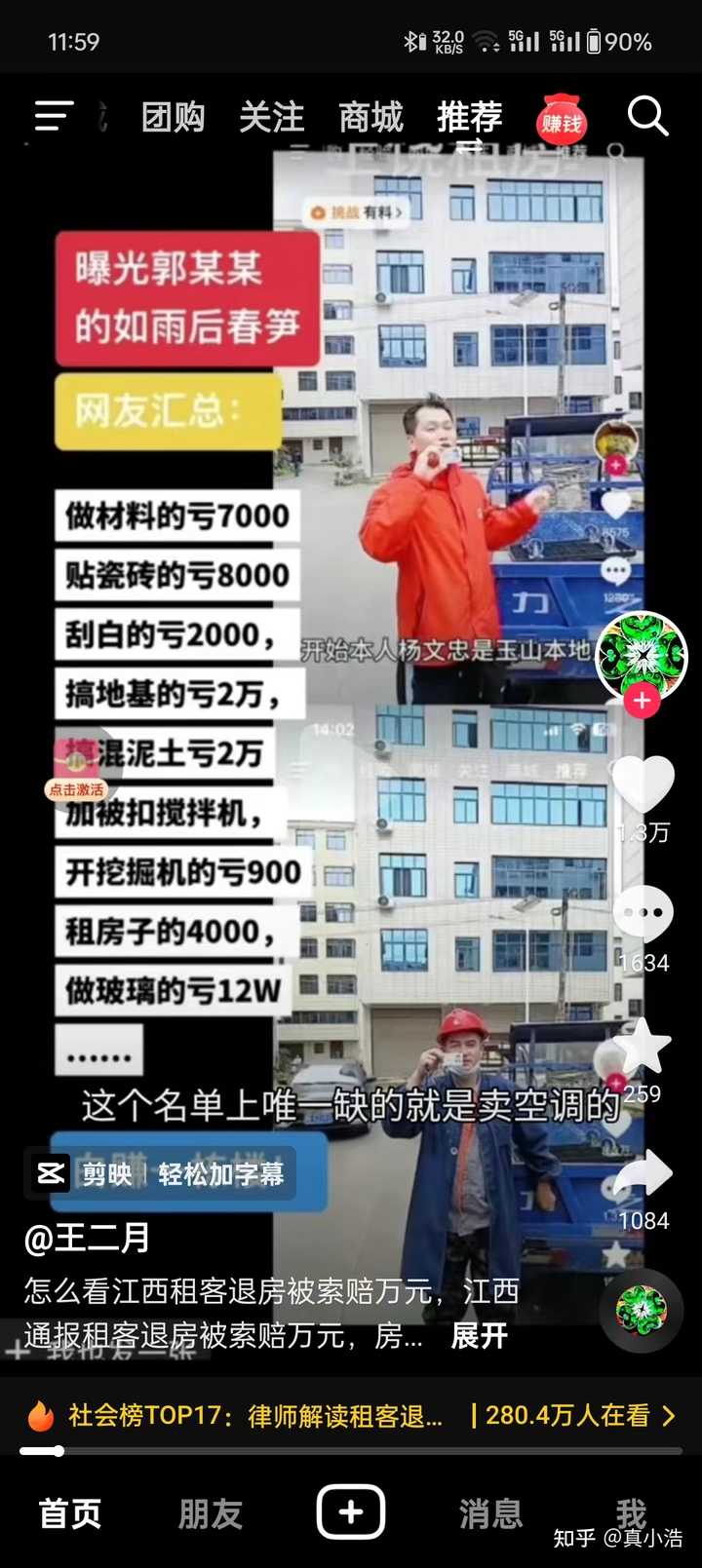702x1568 pixels.
Task: Switch to the 团购 tab
Action: [174, 118]
